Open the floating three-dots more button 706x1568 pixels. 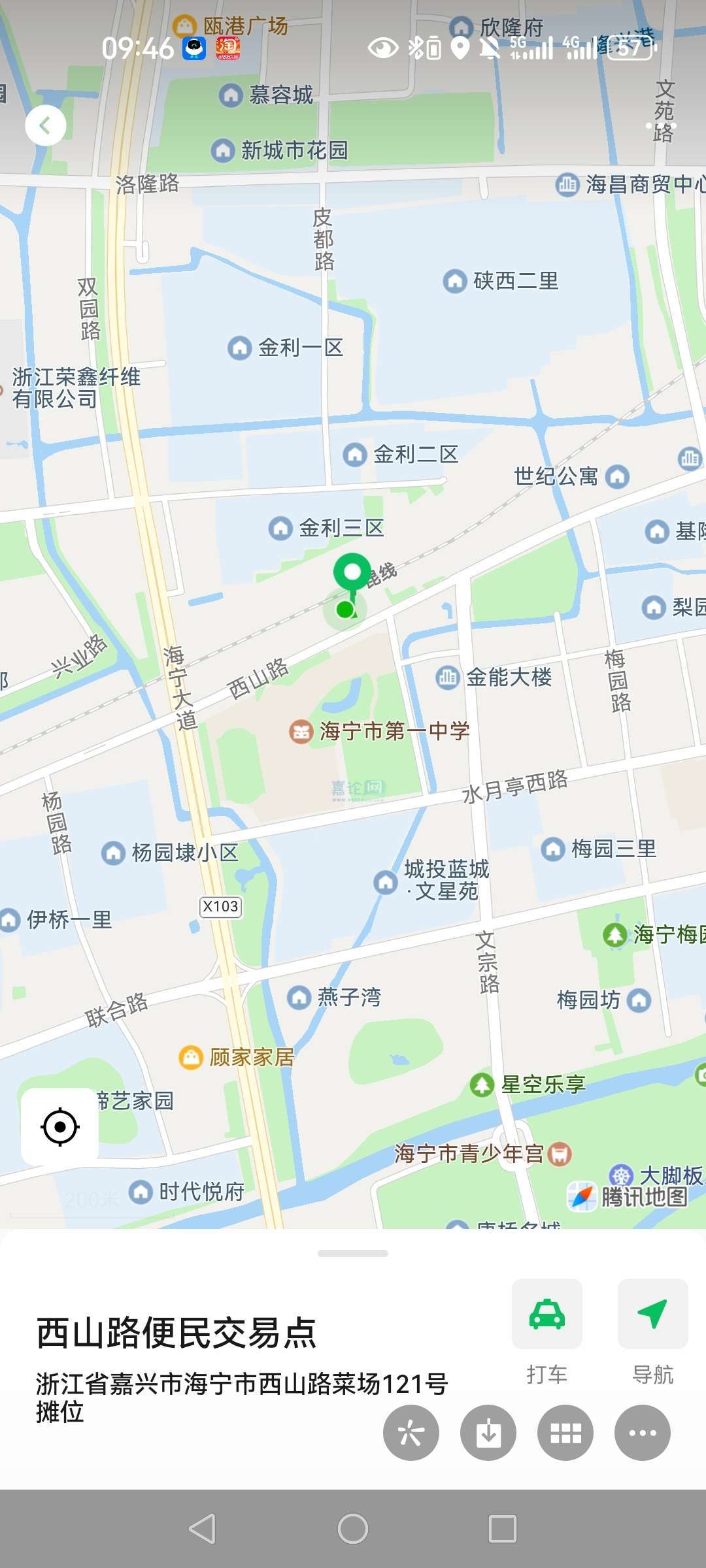click(642, 1433)
